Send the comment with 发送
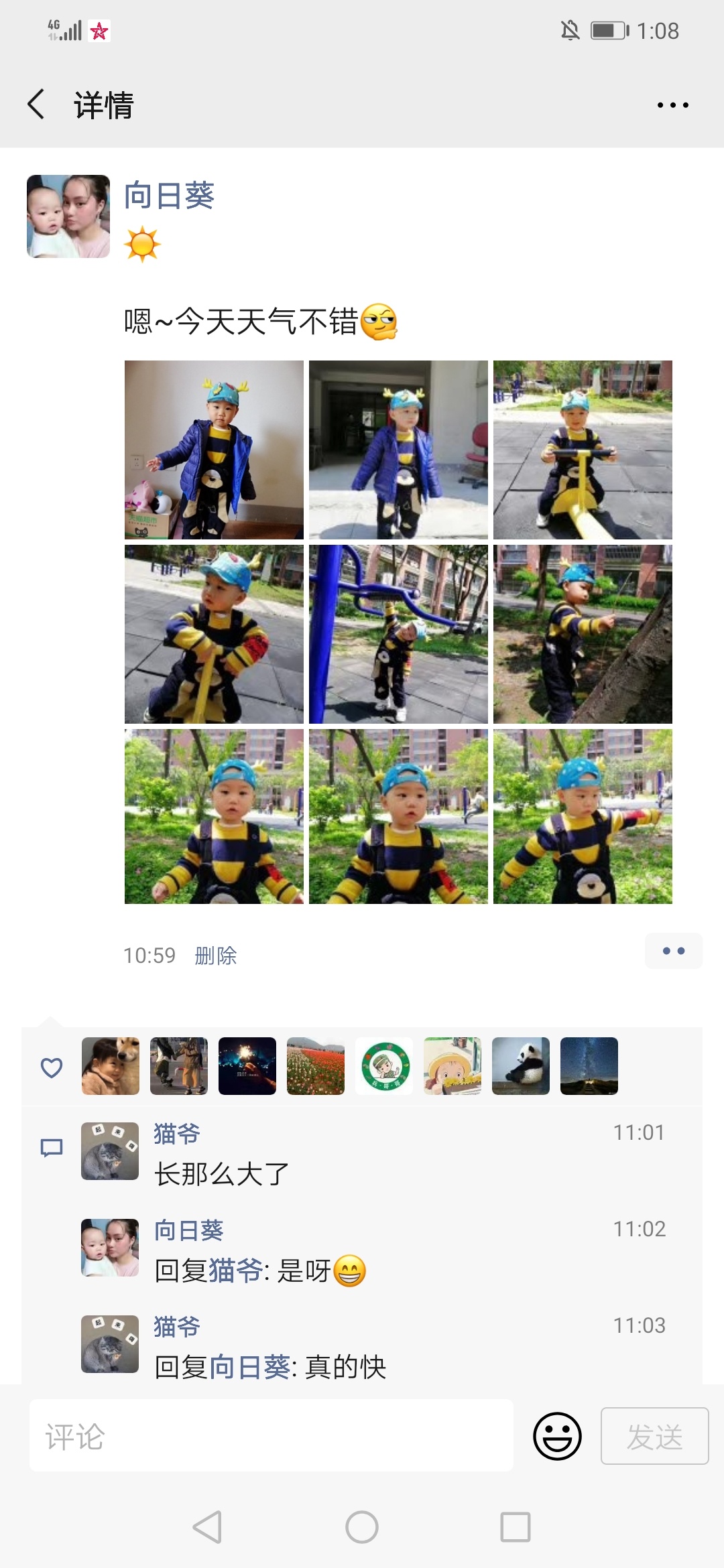 [654, 1436]
